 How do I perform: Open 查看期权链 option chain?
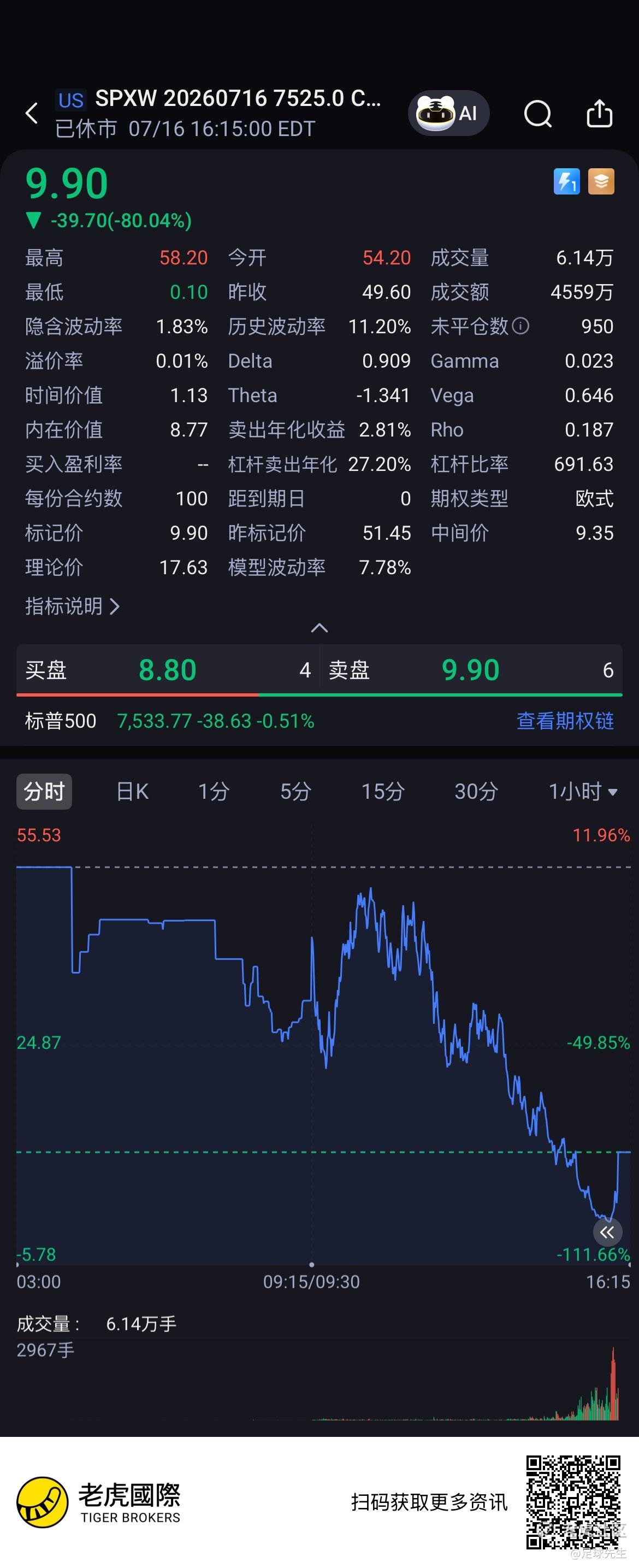pos(565,721)
